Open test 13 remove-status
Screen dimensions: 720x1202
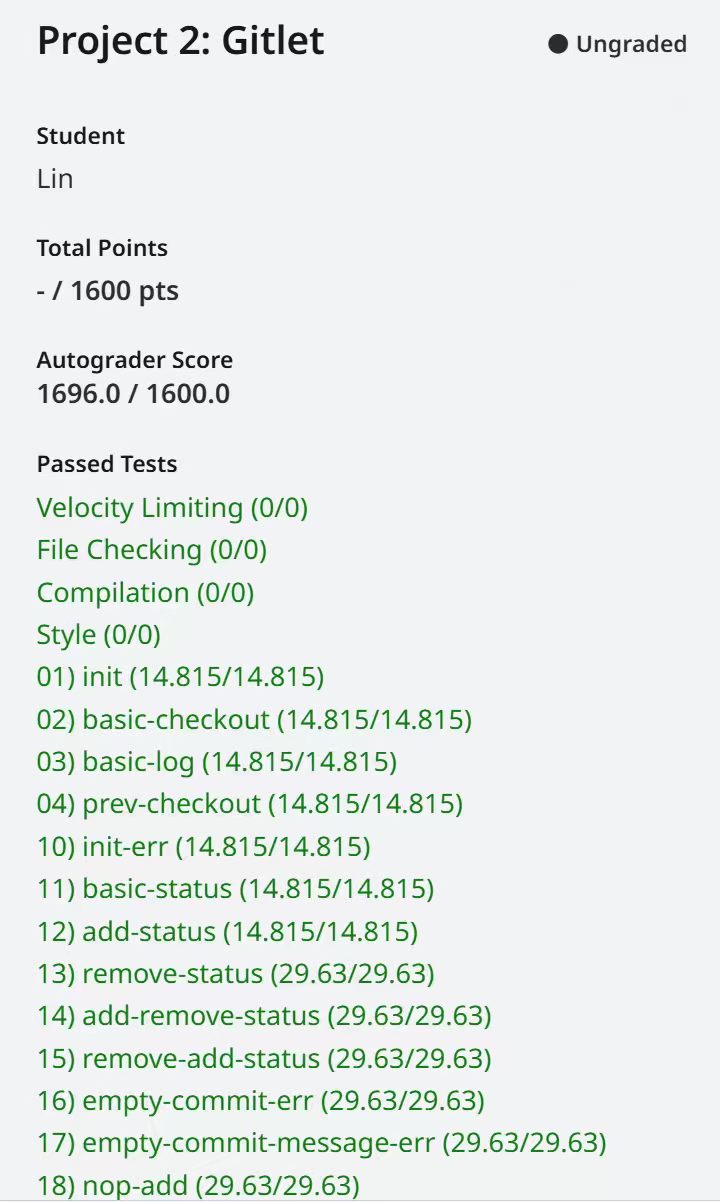pos(235,974)
